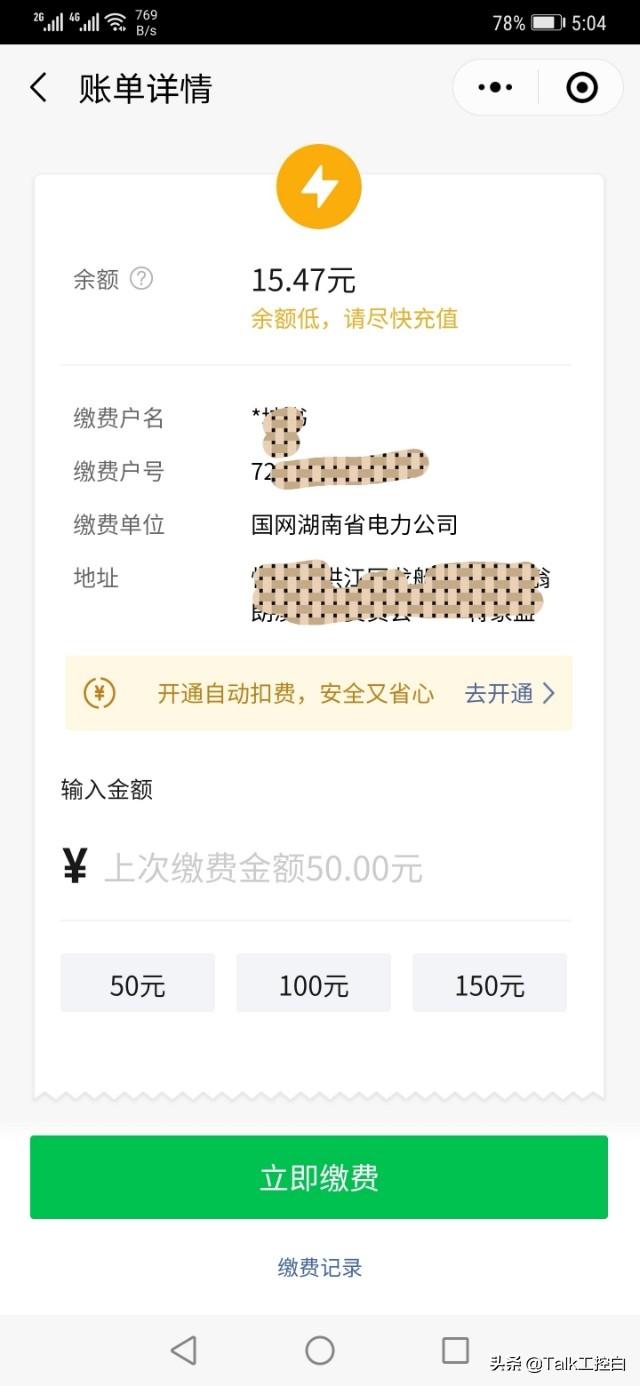Screen dimensions: 640x1386
Task: Choose the 100元 amount chip
Action: pos(313,985)
